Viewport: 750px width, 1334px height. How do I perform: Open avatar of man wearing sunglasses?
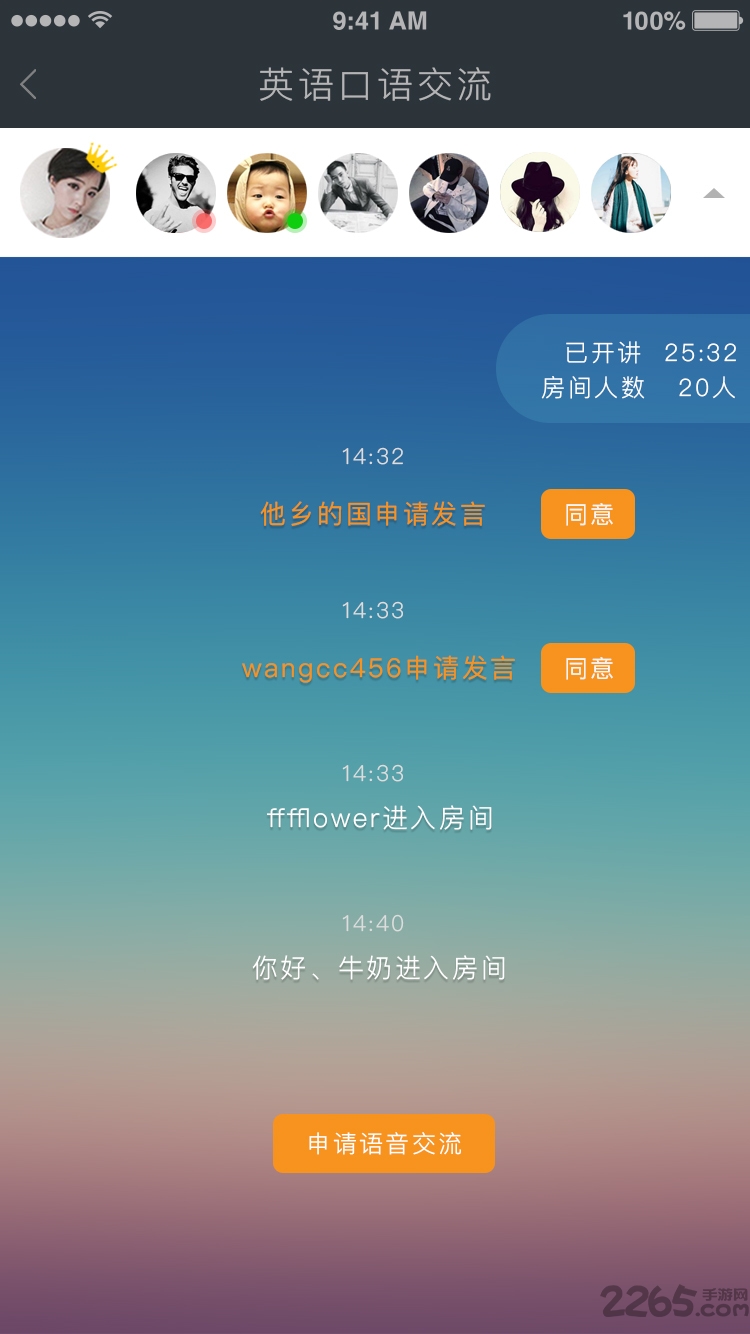click(x=175, y=193)
